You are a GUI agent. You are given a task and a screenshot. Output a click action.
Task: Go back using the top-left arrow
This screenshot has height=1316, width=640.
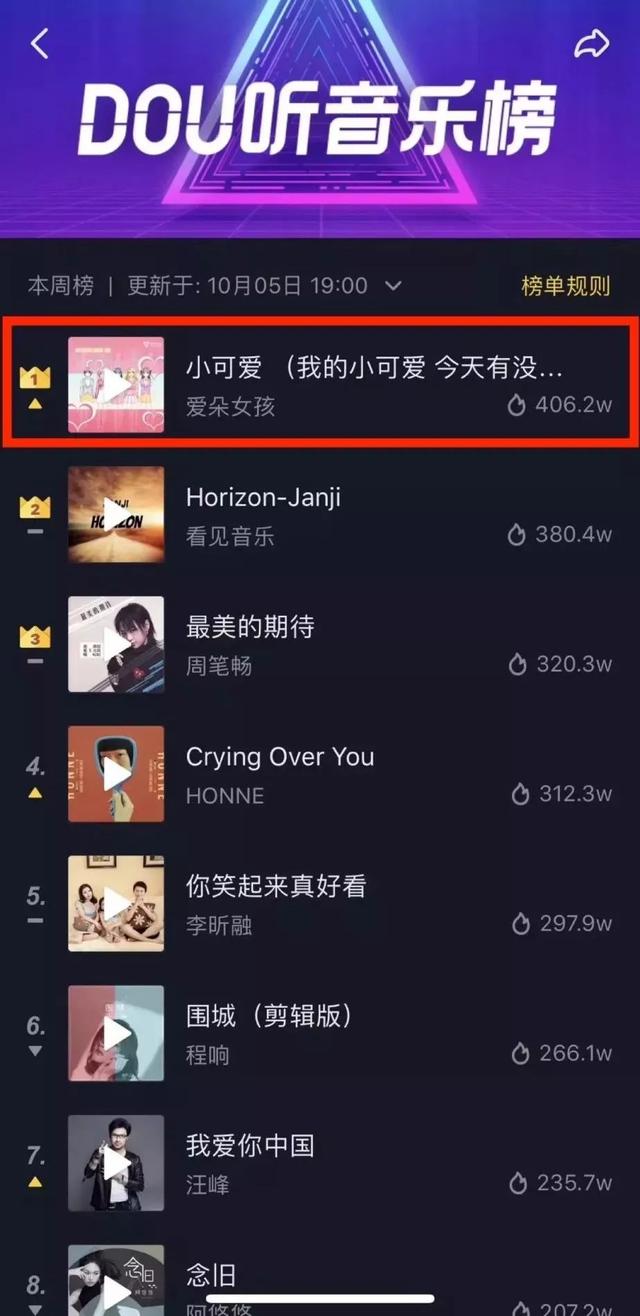coord(40,44)
